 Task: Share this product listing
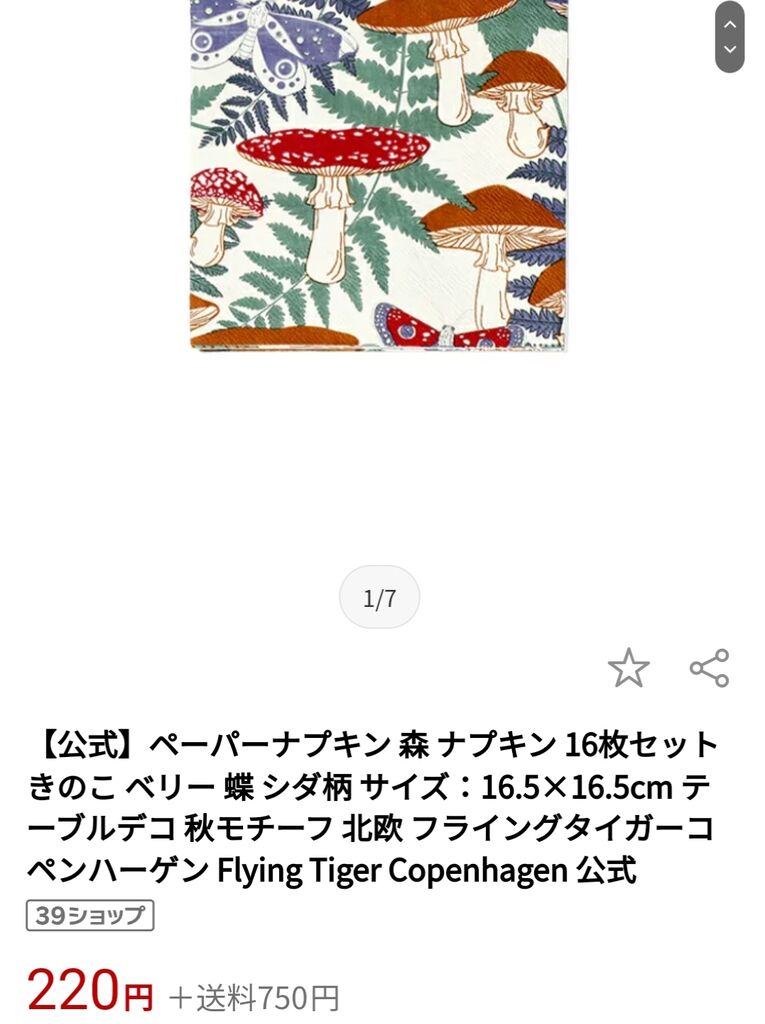click(709, 668)
